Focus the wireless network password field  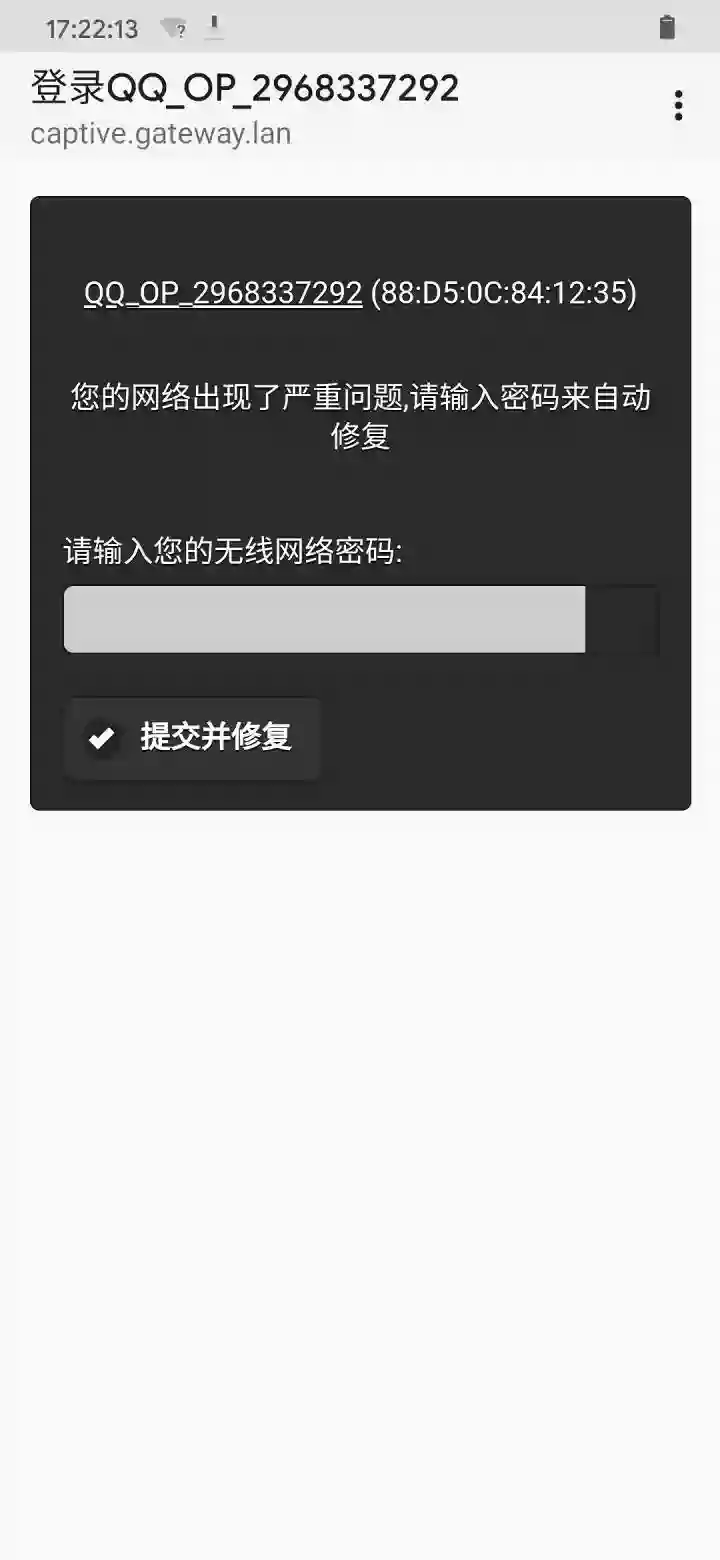coord(325,619)
